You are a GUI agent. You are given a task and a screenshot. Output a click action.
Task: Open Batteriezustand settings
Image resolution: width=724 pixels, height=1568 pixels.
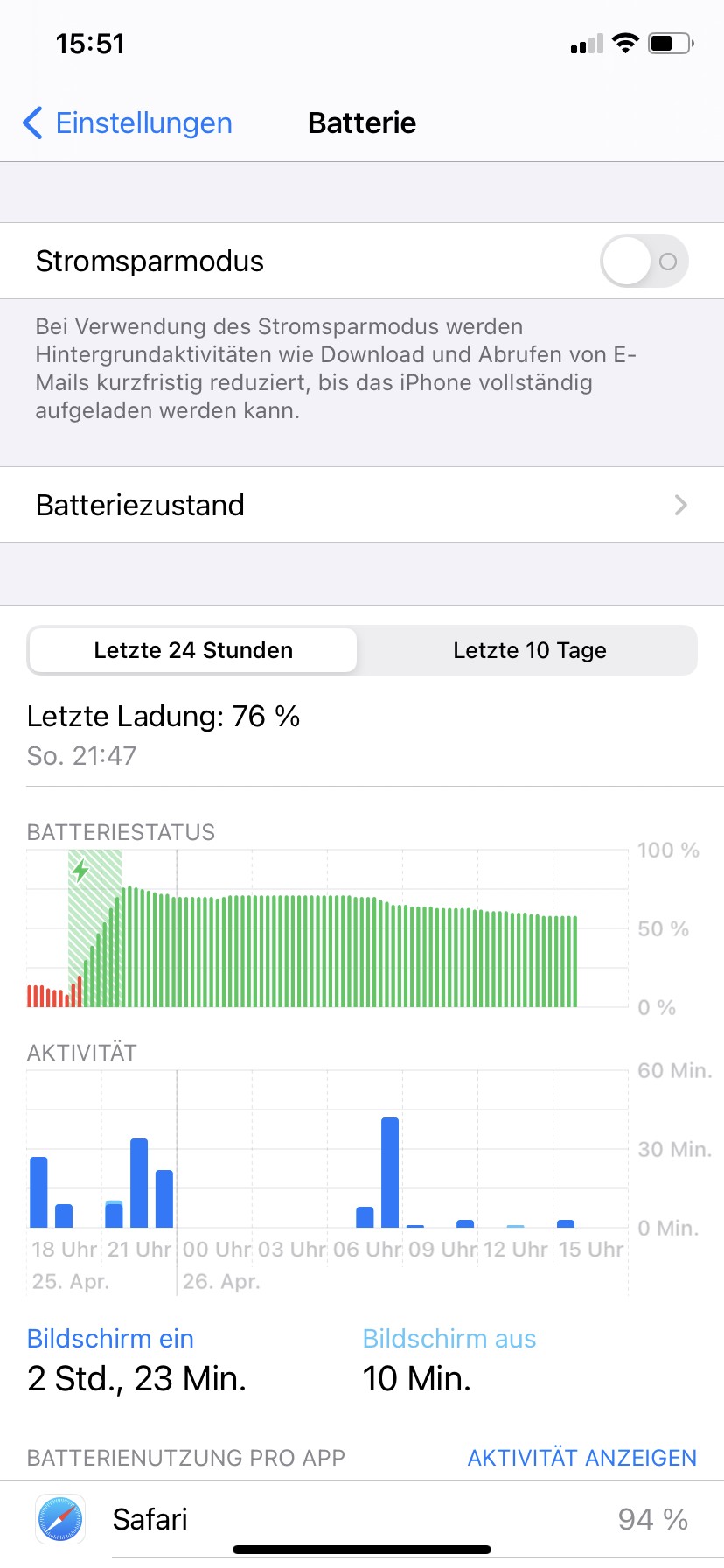point(362,505)
